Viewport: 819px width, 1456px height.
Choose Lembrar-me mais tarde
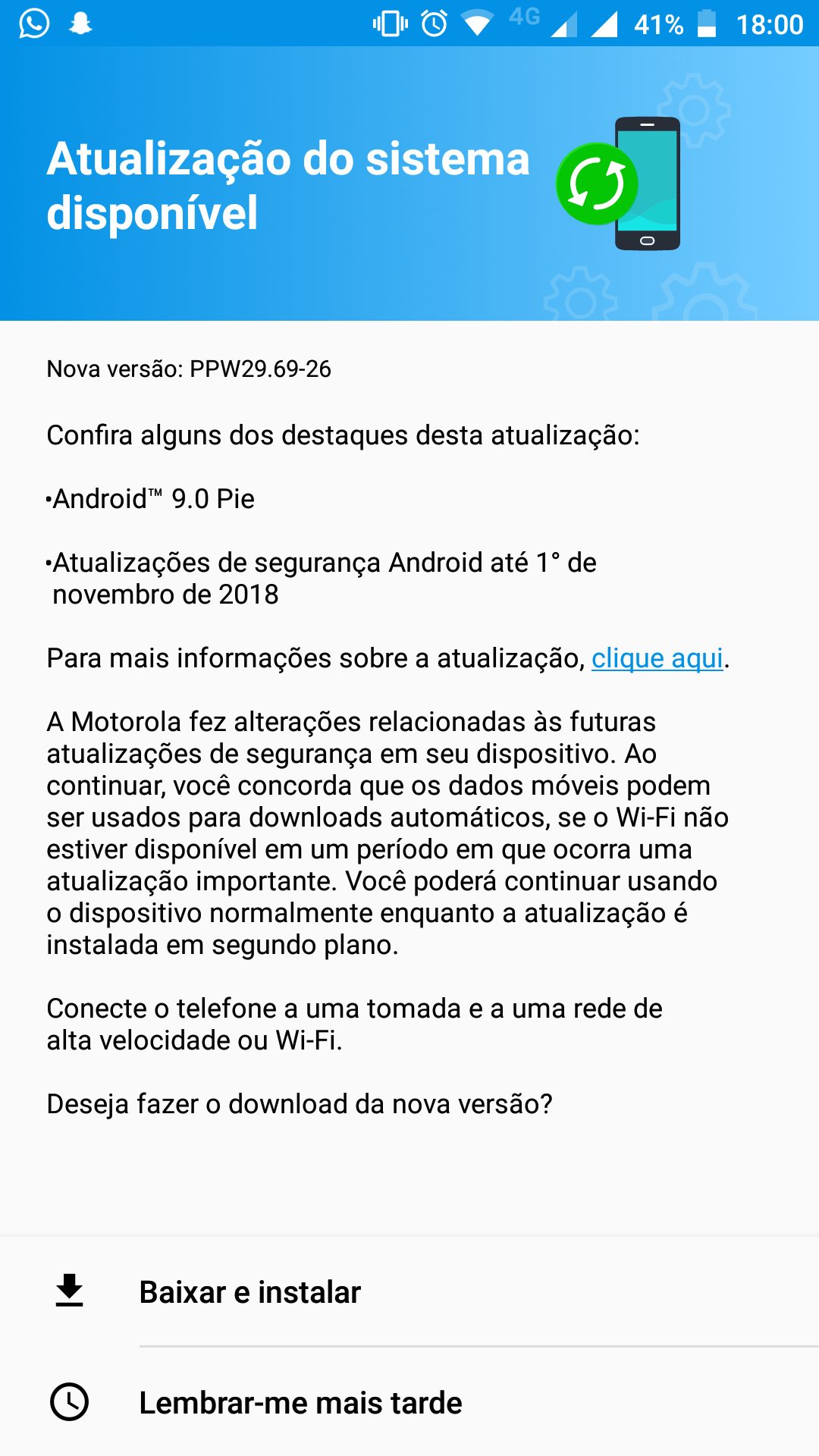click(409, 1402)
